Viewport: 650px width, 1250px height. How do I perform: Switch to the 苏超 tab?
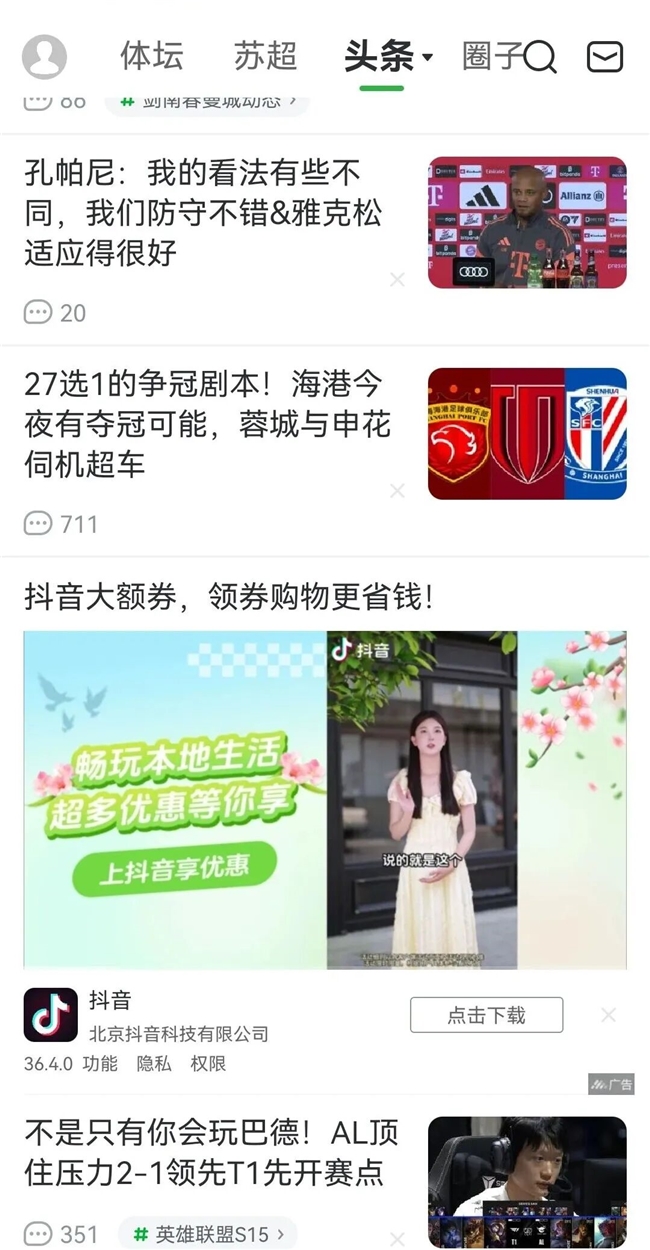[x=265, y=56]
